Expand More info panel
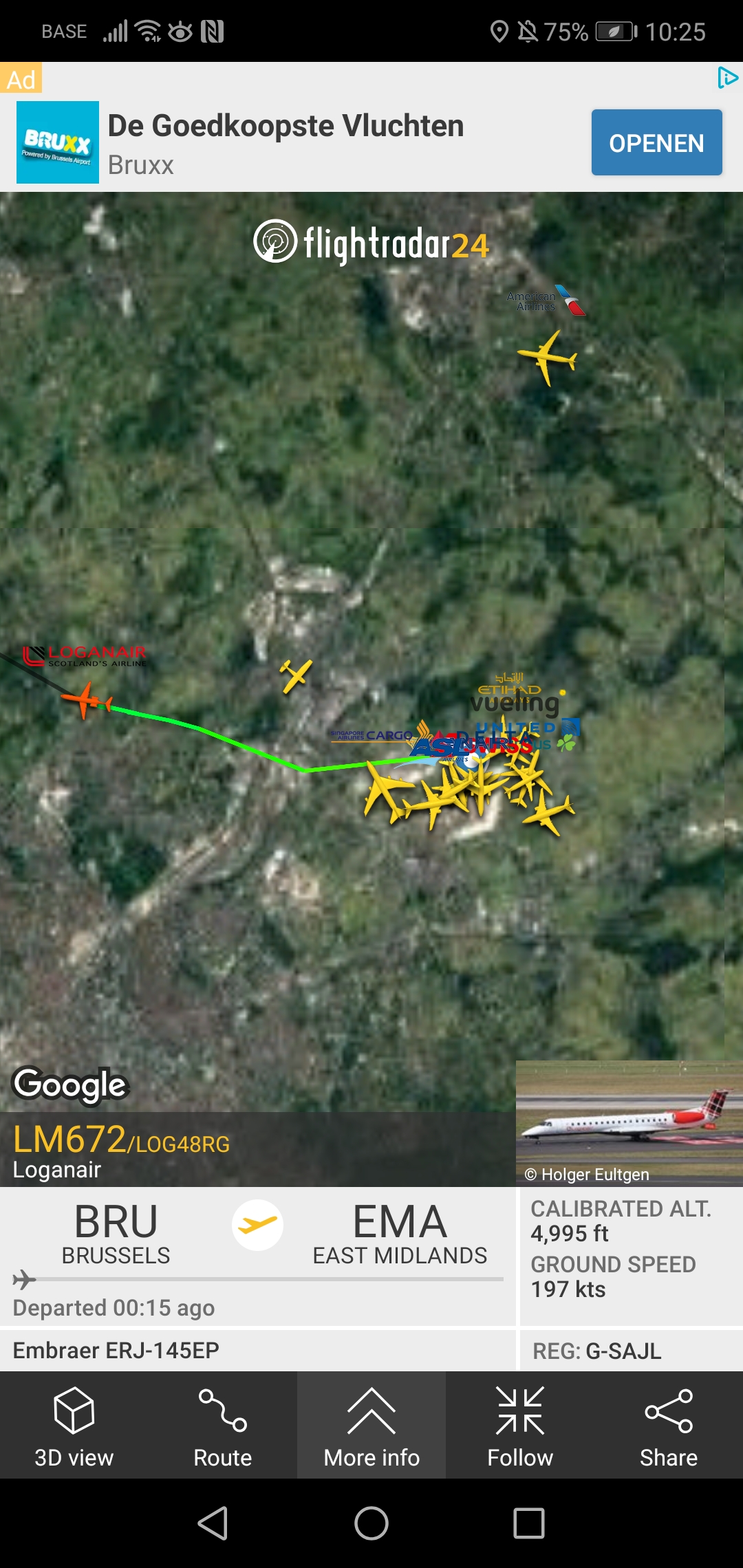This screenshot has height=1568, width=743. pyautogui.click(x=371, y=1425)
